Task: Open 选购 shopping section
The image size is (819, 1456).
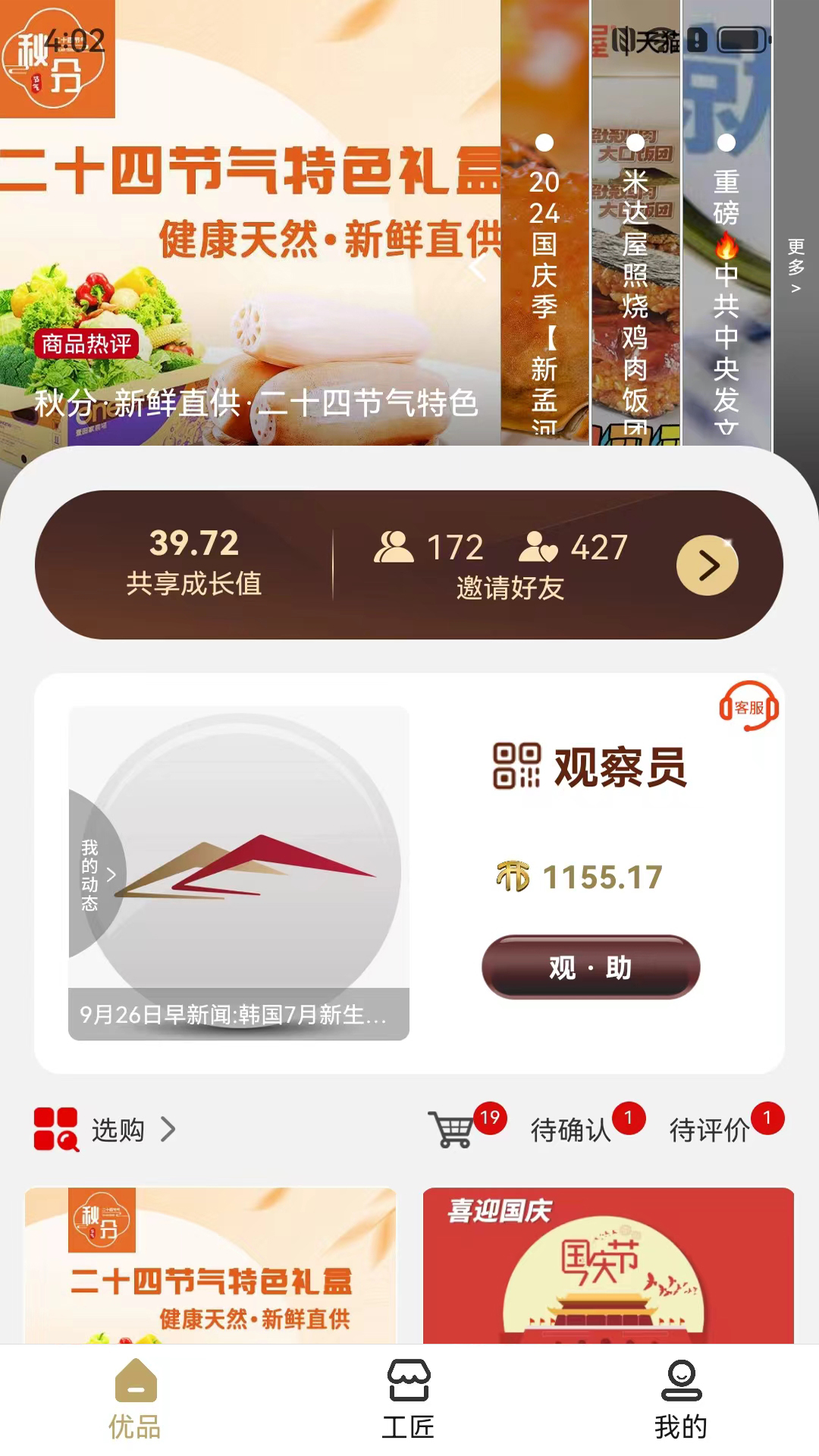Action: click(x=106, y=1130)
